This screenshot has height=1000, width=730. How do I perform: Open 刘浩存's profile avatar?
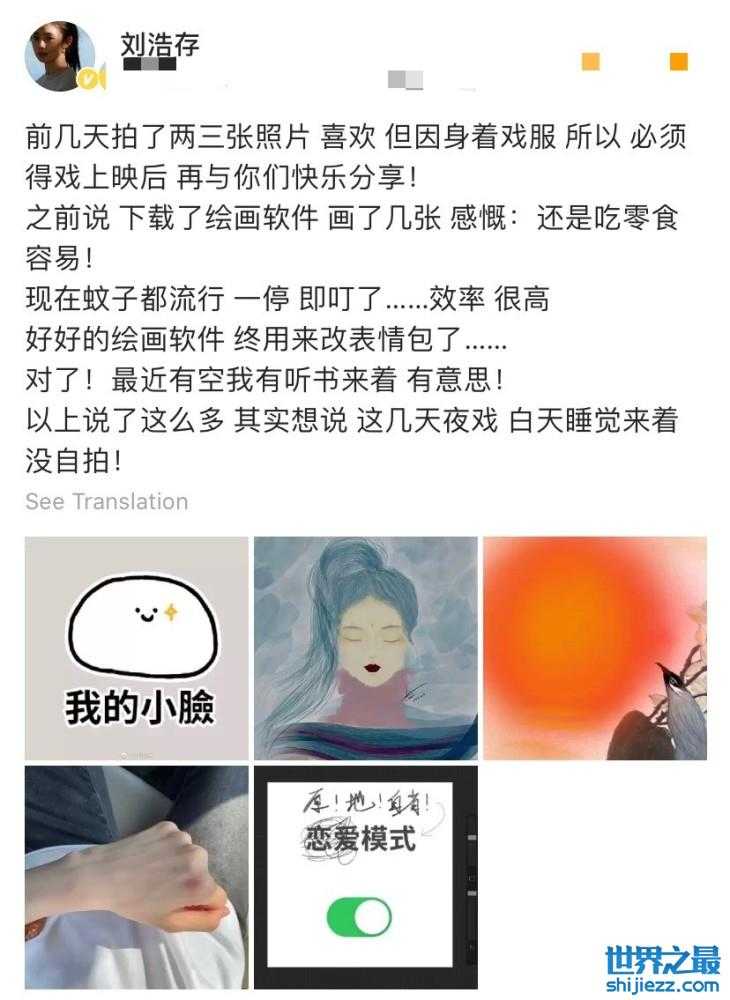(59, 56)
